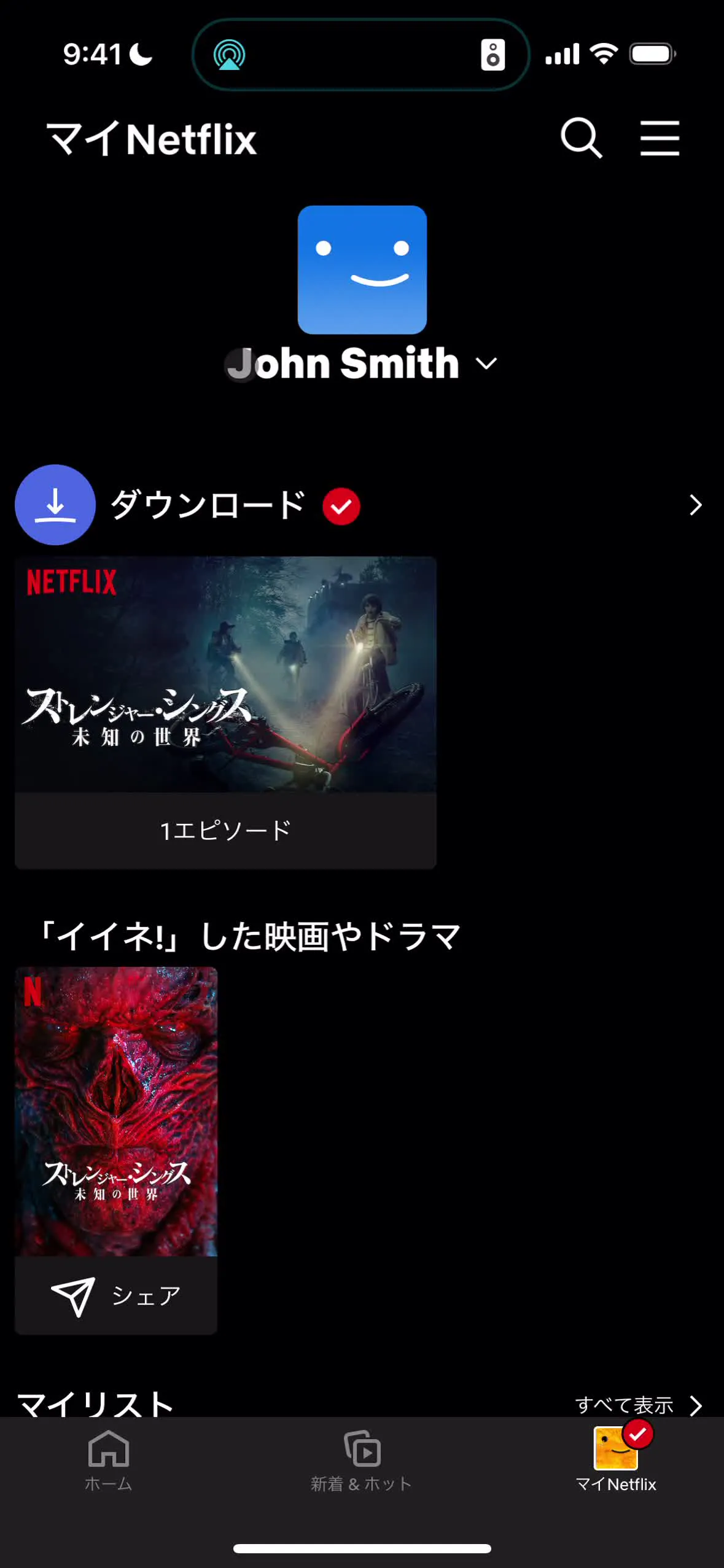The width and height of the screenshot is (724, 1568).
Task: Open the search magnifier icon
Action: coord(581,138)
